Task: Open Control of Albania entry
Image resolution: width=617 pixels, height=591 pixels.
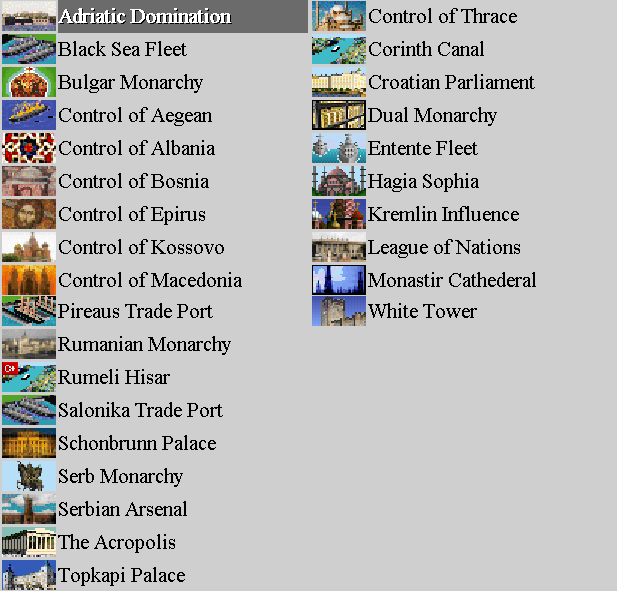Action: (136, 149)
